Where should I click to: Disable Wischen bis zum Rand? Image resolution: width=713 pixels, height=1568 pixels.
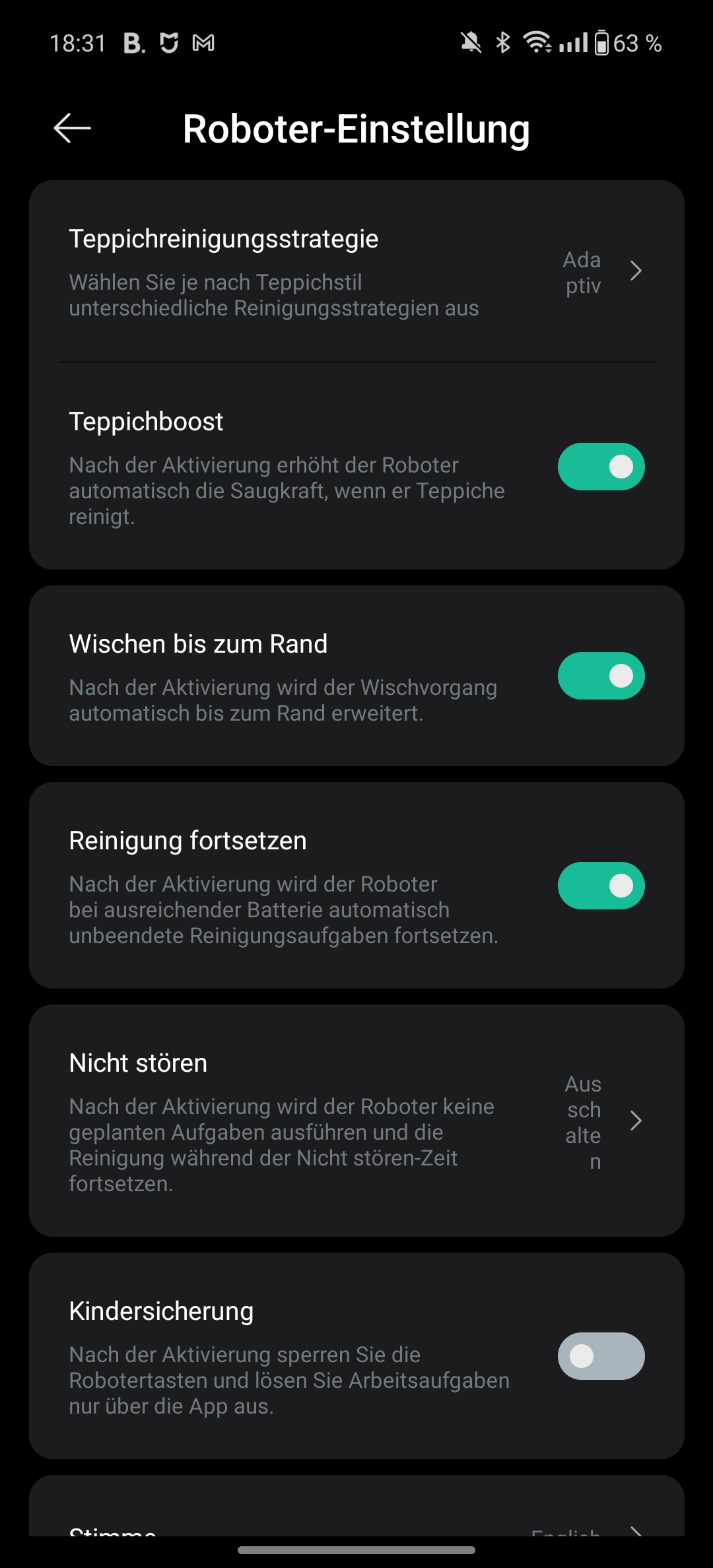click(601, 676)
